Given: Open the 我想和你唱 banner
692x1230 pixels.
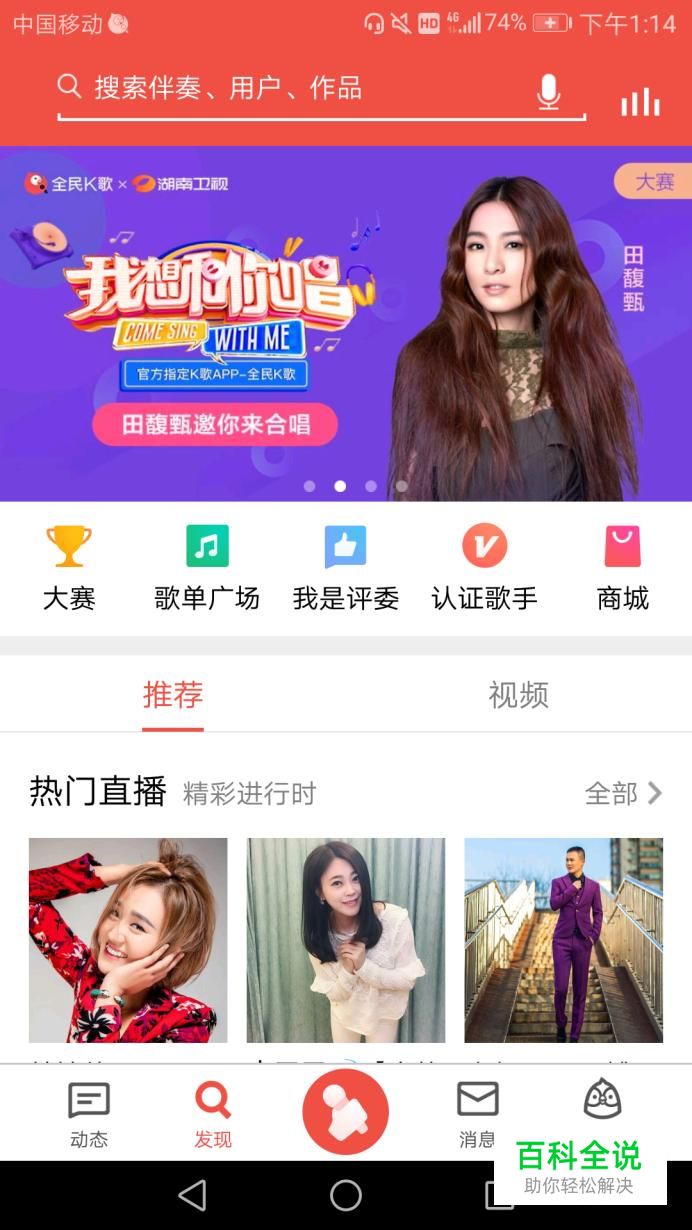Looking at the screenshot, I should 345,322.
